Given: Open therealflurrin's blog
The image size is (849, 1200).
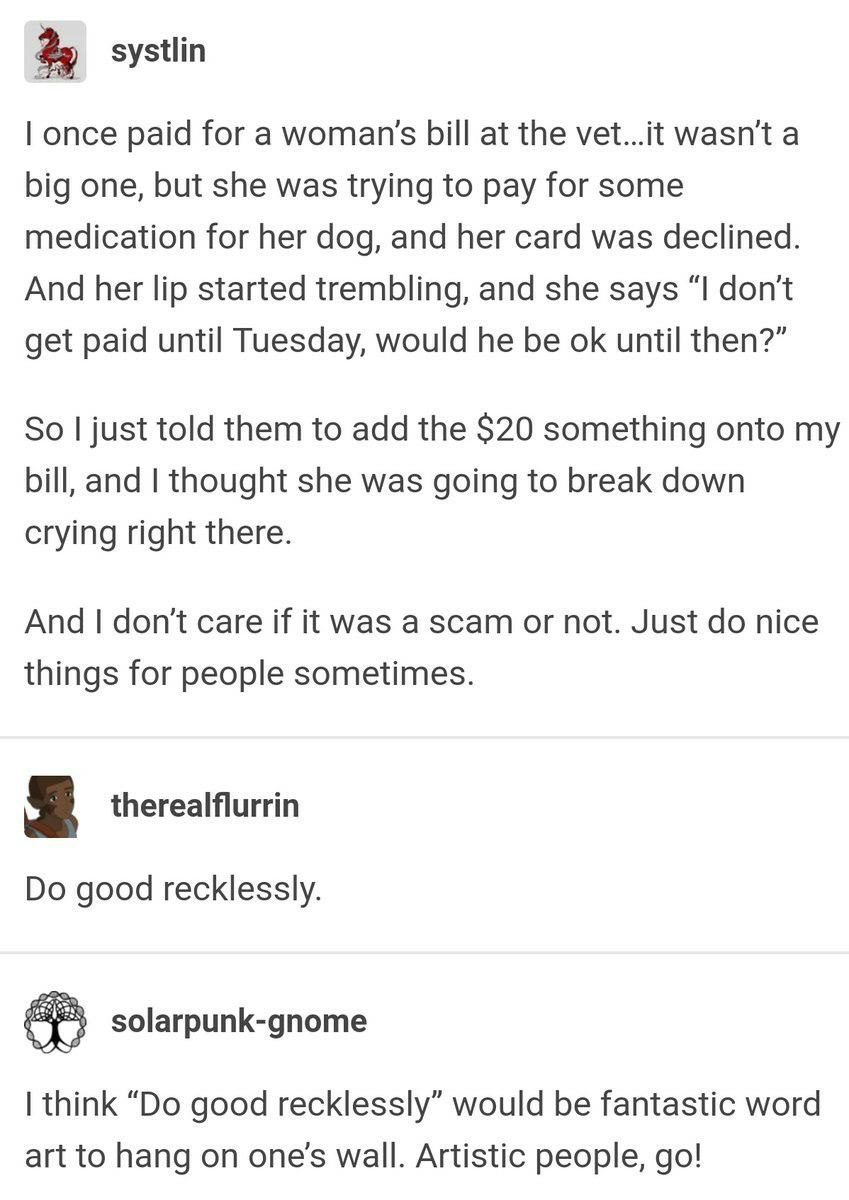Looking at the screenshot, I should pos(204,805).
